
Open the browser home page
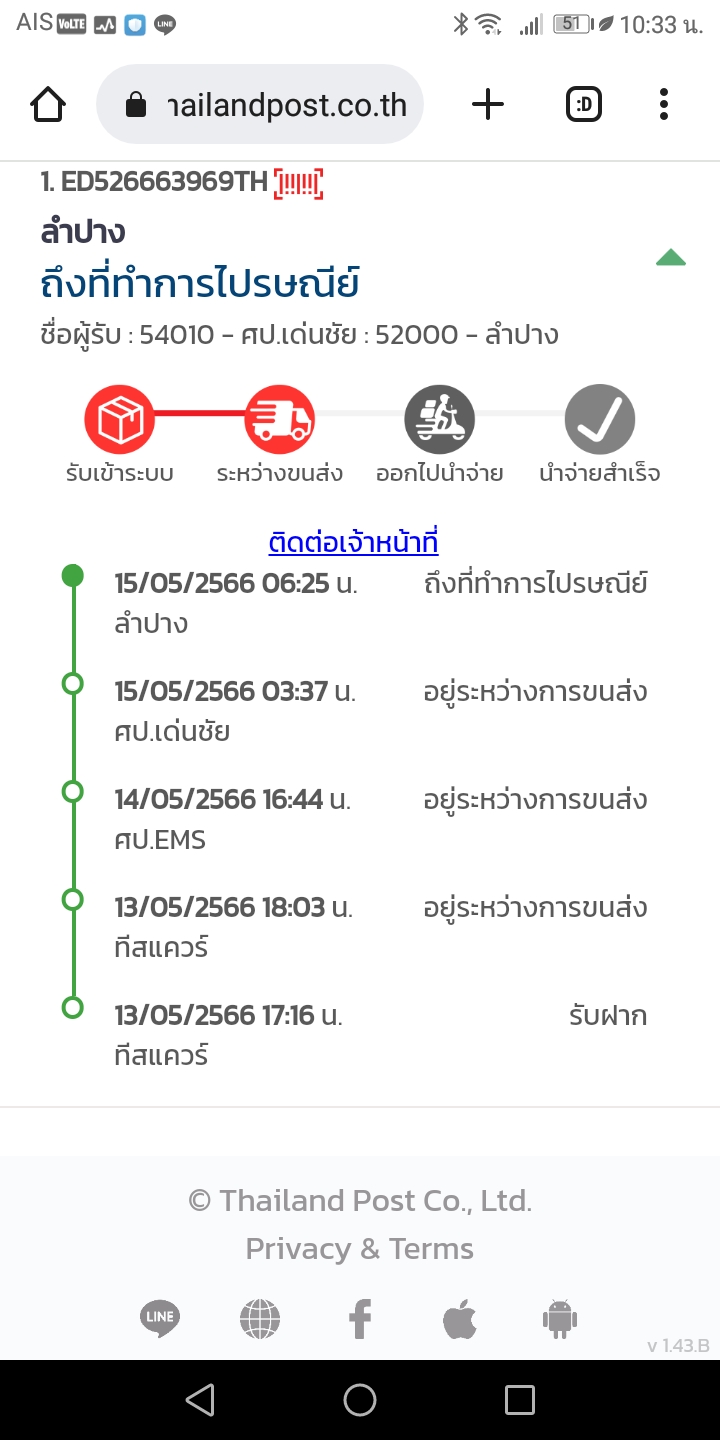tap(48, 104)
